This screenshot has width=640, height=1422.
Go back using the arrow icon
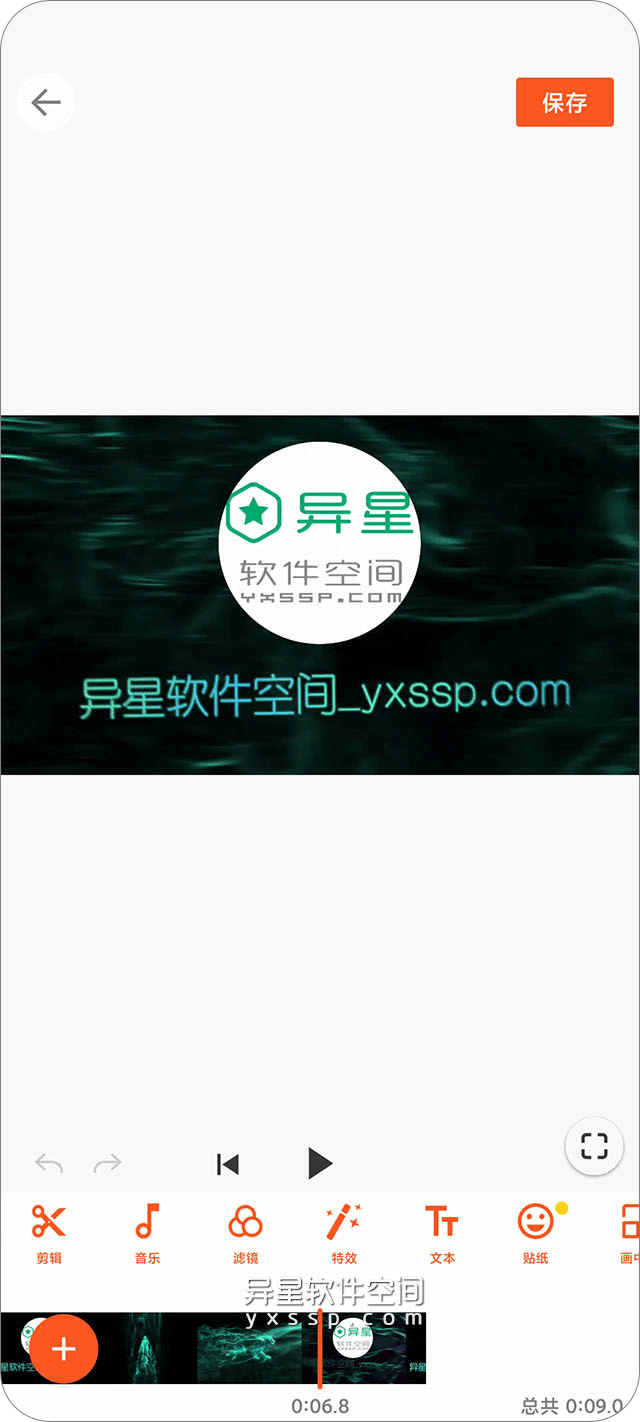(46, 102)
